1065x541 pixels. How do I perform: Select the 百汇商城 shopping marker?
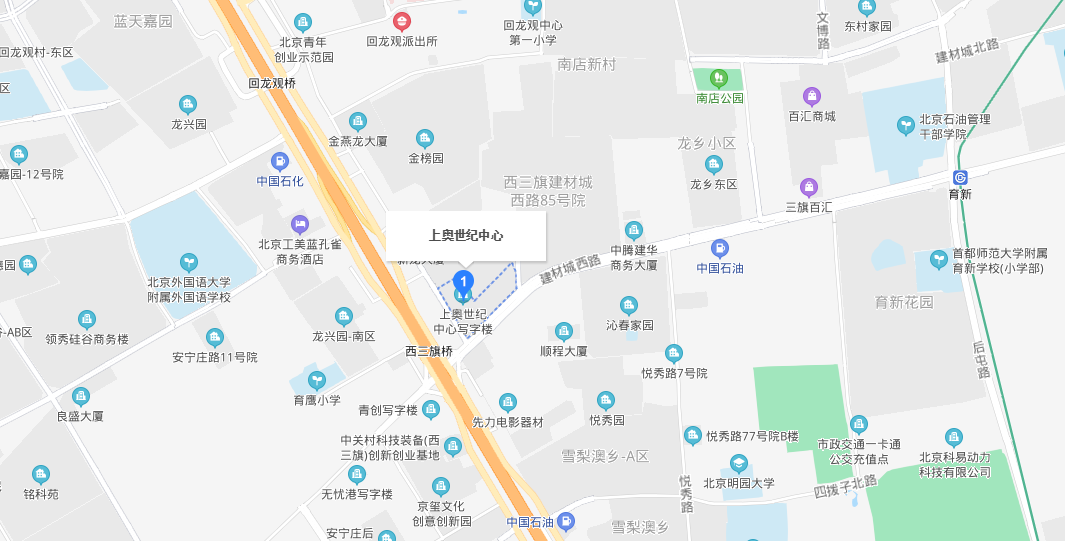pos(811,96)
